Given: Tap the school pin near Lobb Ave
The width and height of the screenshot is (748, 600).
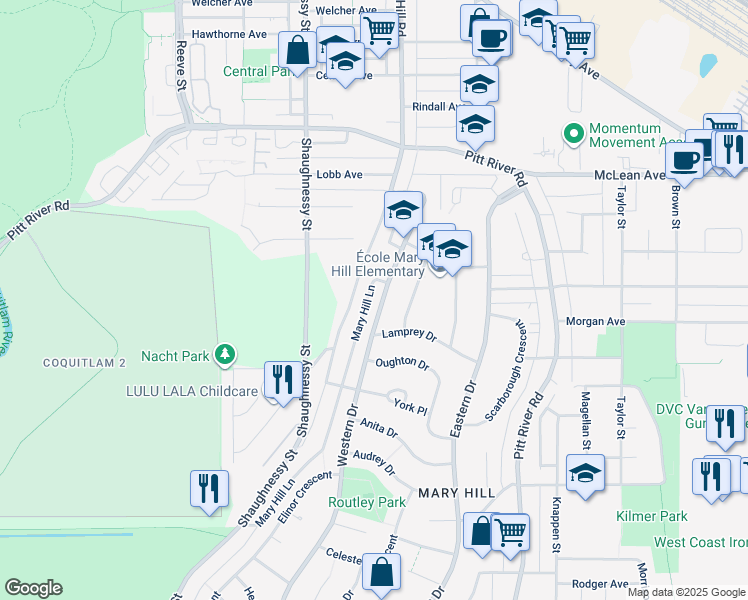Looking at the screenshot, I should click(x=403, y=210).
